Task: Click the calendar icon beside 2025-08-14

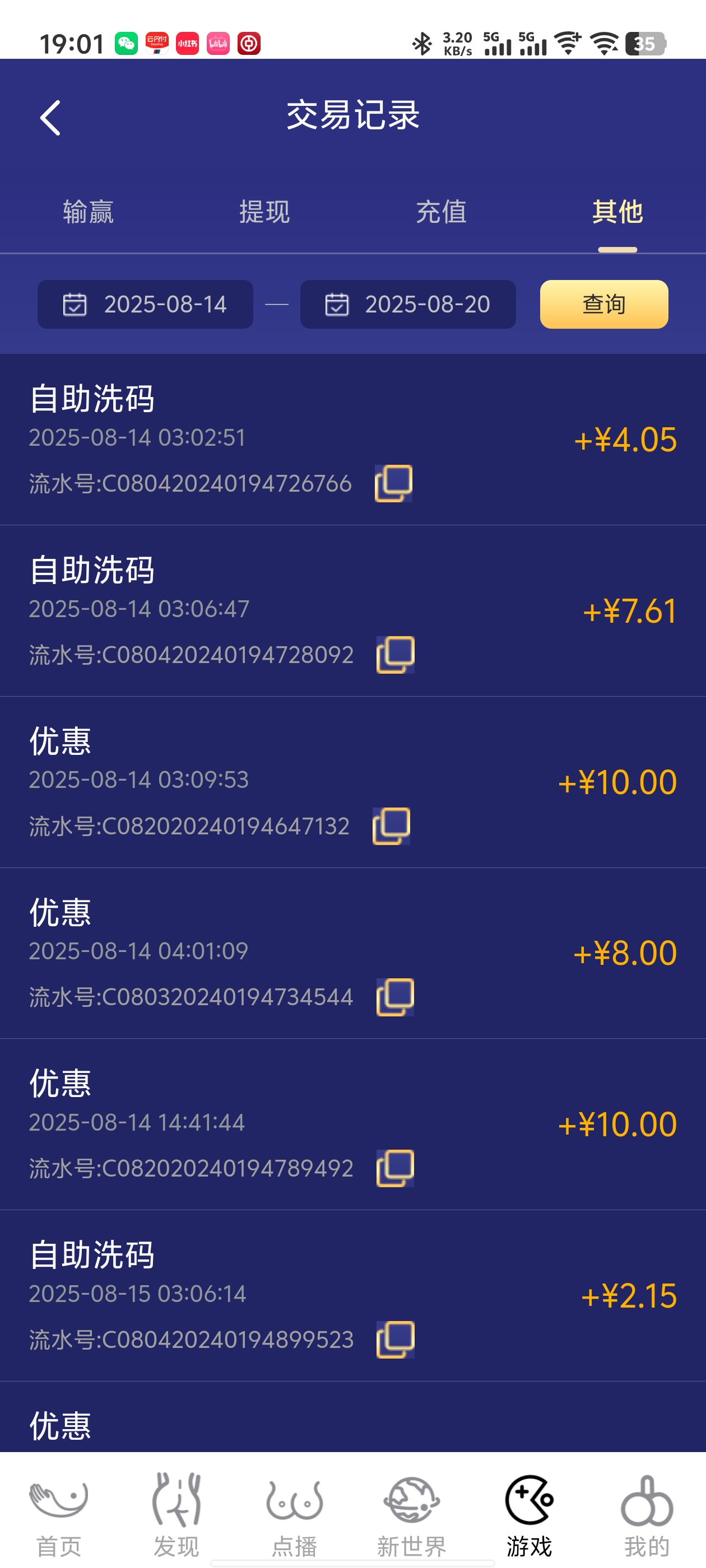Action: pos(75,305)
